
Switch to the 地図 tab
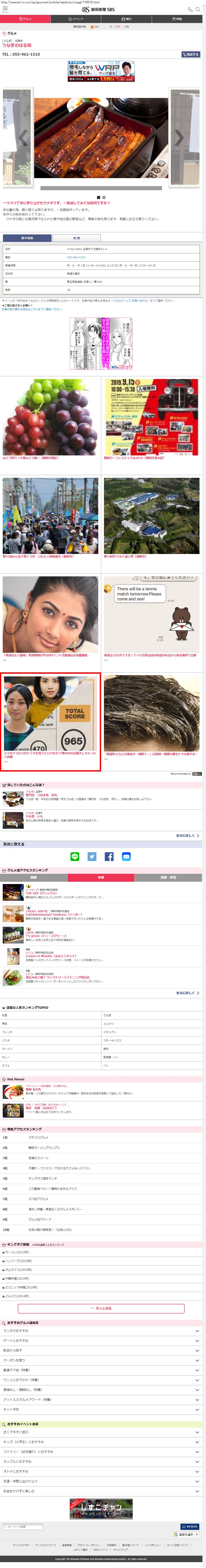[x=77, y=238]
